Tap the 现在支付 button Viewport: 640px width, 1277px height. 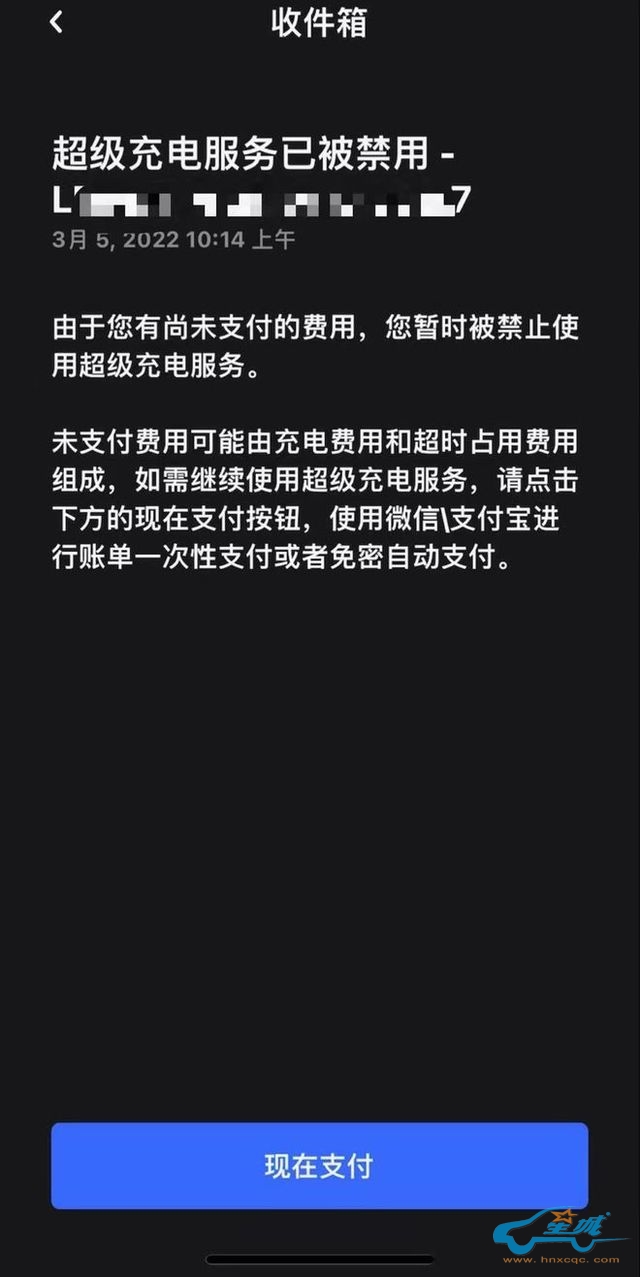tap(319, 1165)
